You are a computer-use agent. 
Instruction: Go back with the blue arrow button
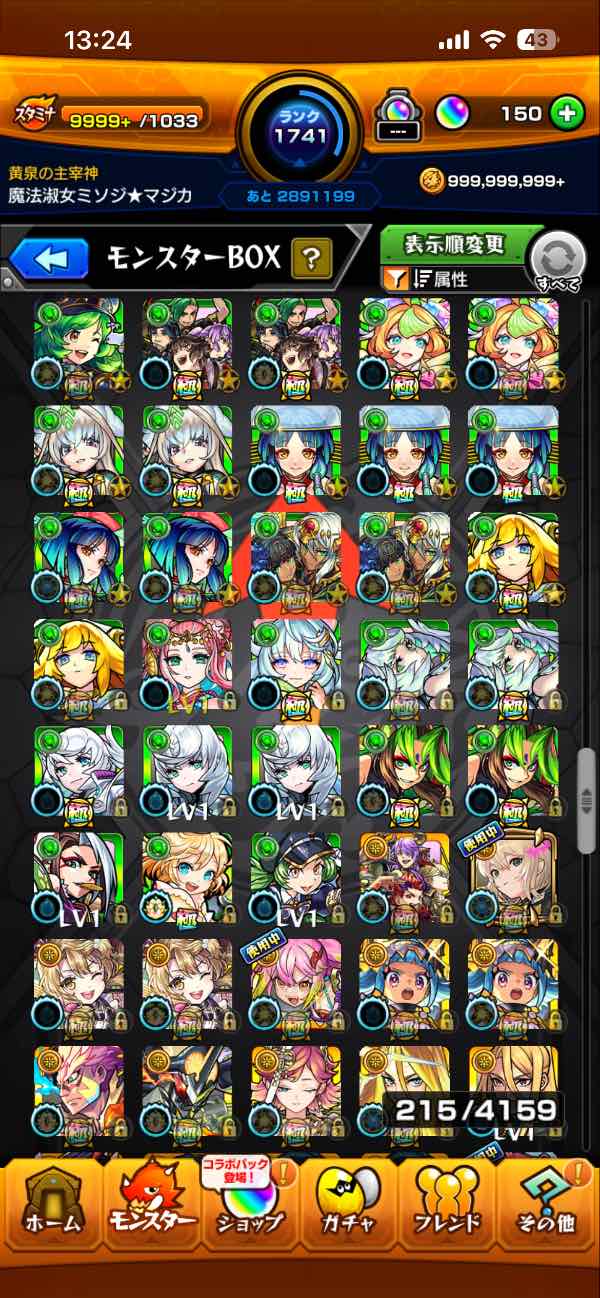click(x=49, y=259)
